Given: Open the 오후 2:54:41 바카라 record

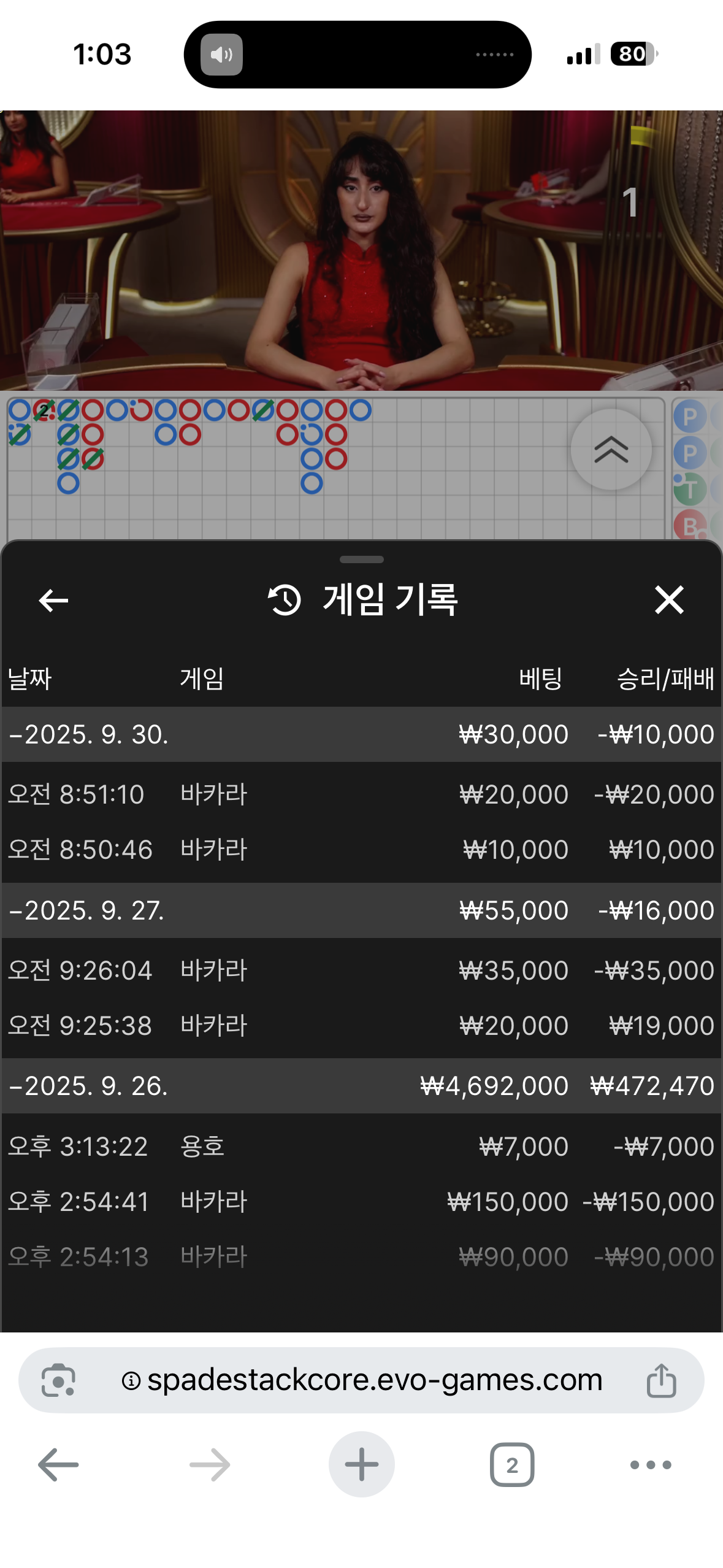Looking at the screenshot, I should click(x=361, y=1201).
